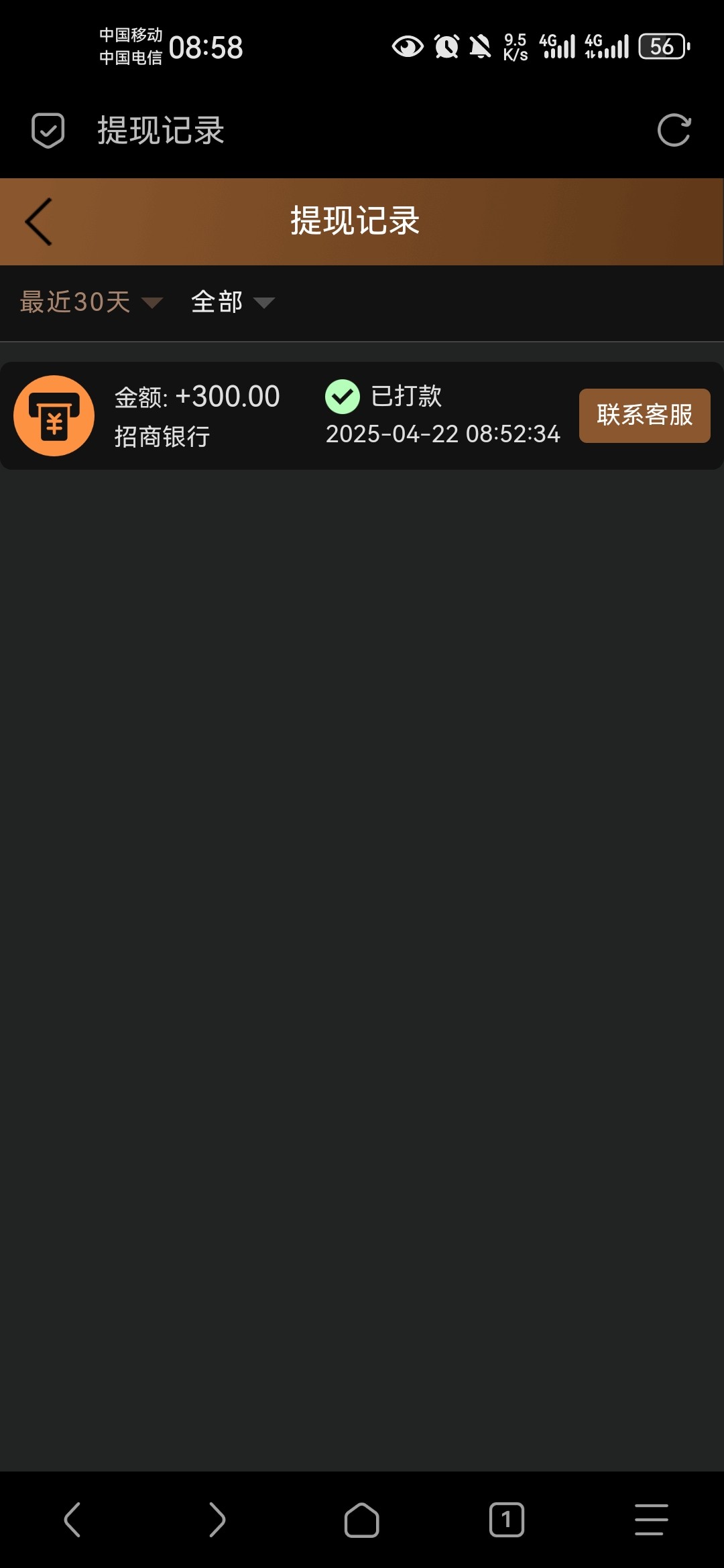Image resolution: width=724 pixels, height=1568 pixels.
Task: Go forward with the browser forward arrow
Action: [x=217, y=1520]
